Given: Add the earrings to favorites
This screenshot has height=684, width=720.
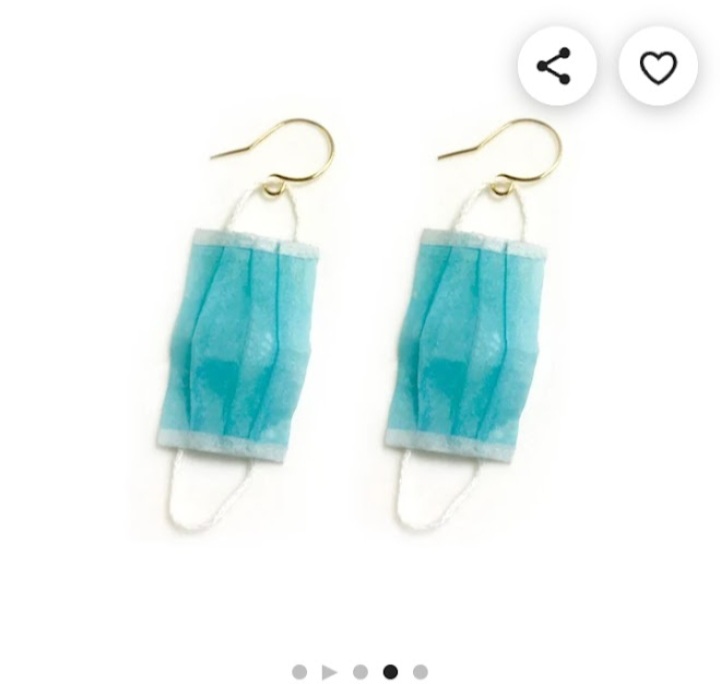Looking at the screenshot, I should pos(657,67).
